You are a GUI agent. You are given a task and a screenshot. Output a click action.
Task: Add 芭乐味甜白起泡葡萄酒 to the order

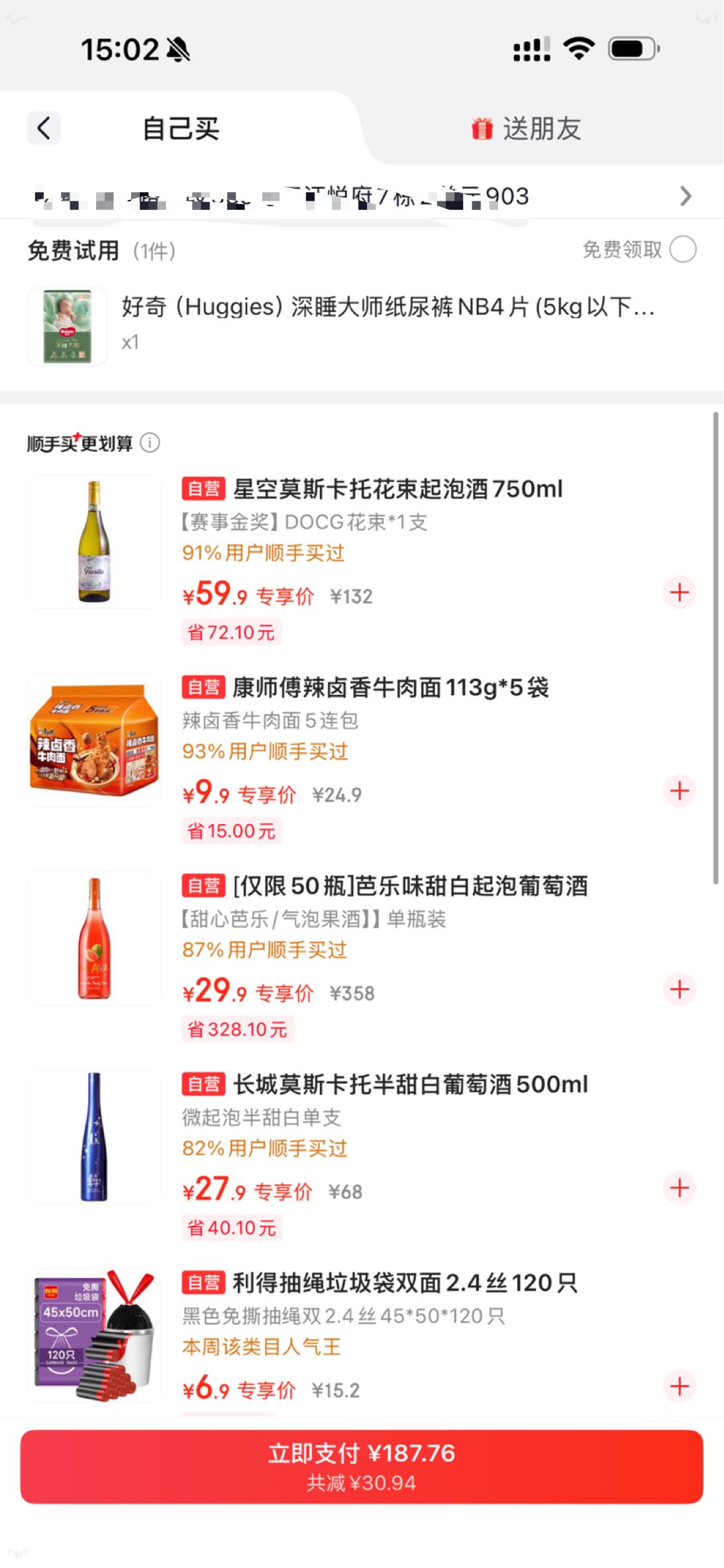(x=680, y=990)
